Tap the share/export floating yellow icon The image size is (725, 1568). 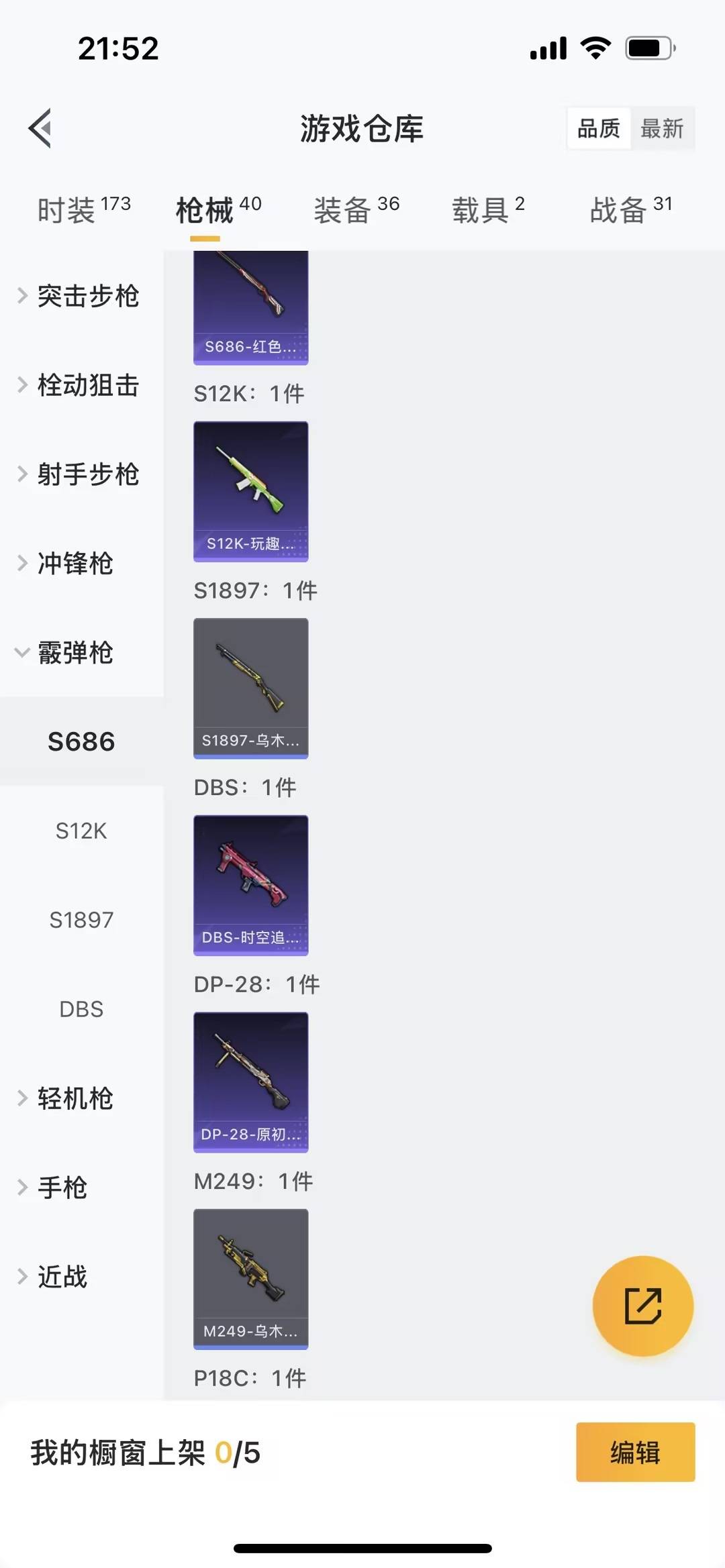pyautogui.click(x=642, y=1304)
